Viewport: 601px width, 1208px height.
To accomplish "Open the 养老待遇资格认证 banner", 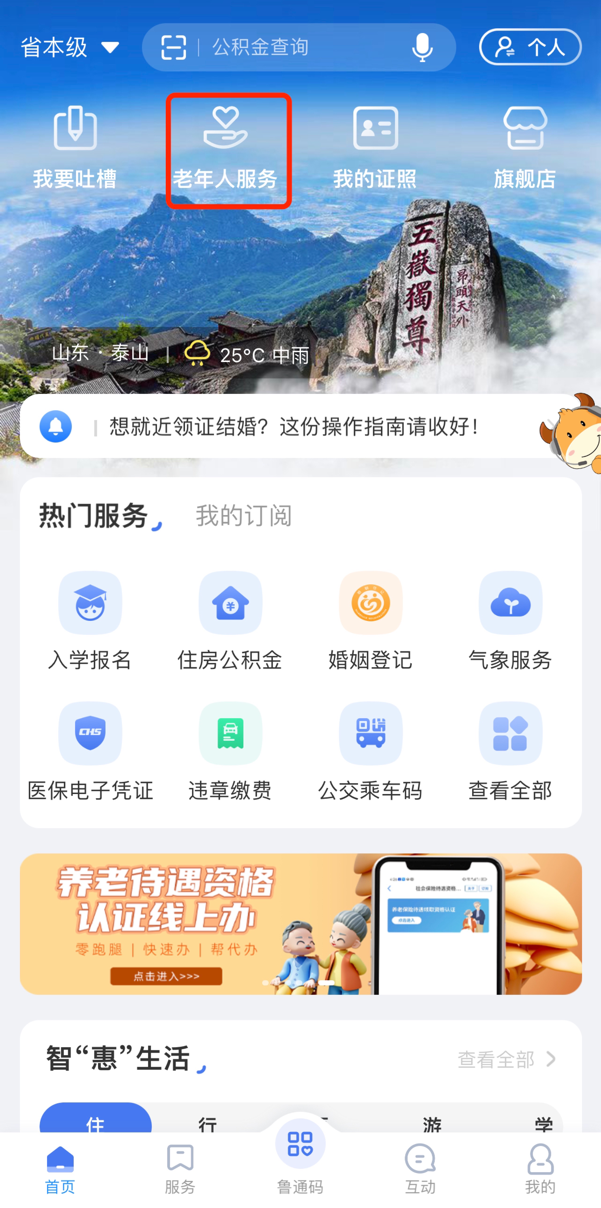I will pos(301,924).
